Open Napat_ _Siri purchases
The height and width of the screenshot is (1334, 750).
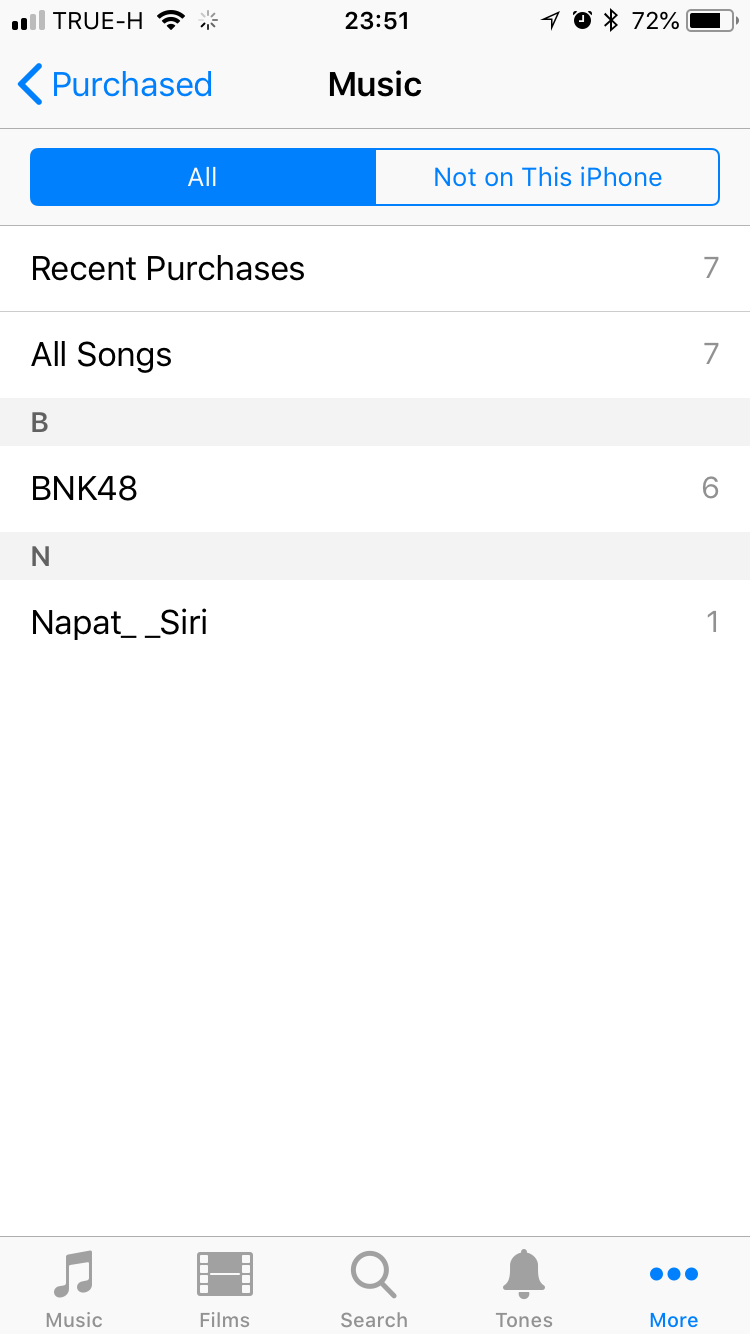point(375,622)
